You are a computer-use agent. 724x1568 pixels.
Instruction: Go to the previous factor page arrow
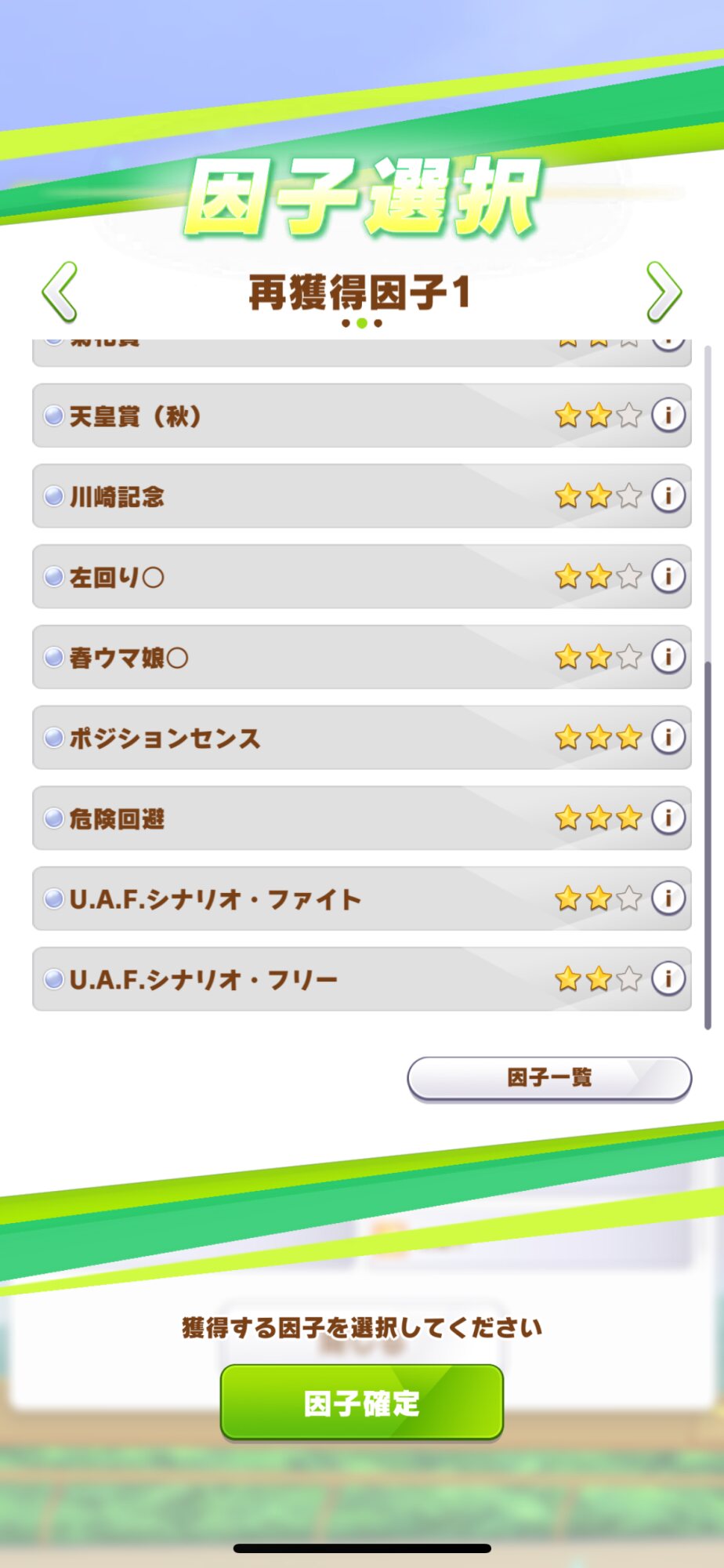tap(60, 292)
